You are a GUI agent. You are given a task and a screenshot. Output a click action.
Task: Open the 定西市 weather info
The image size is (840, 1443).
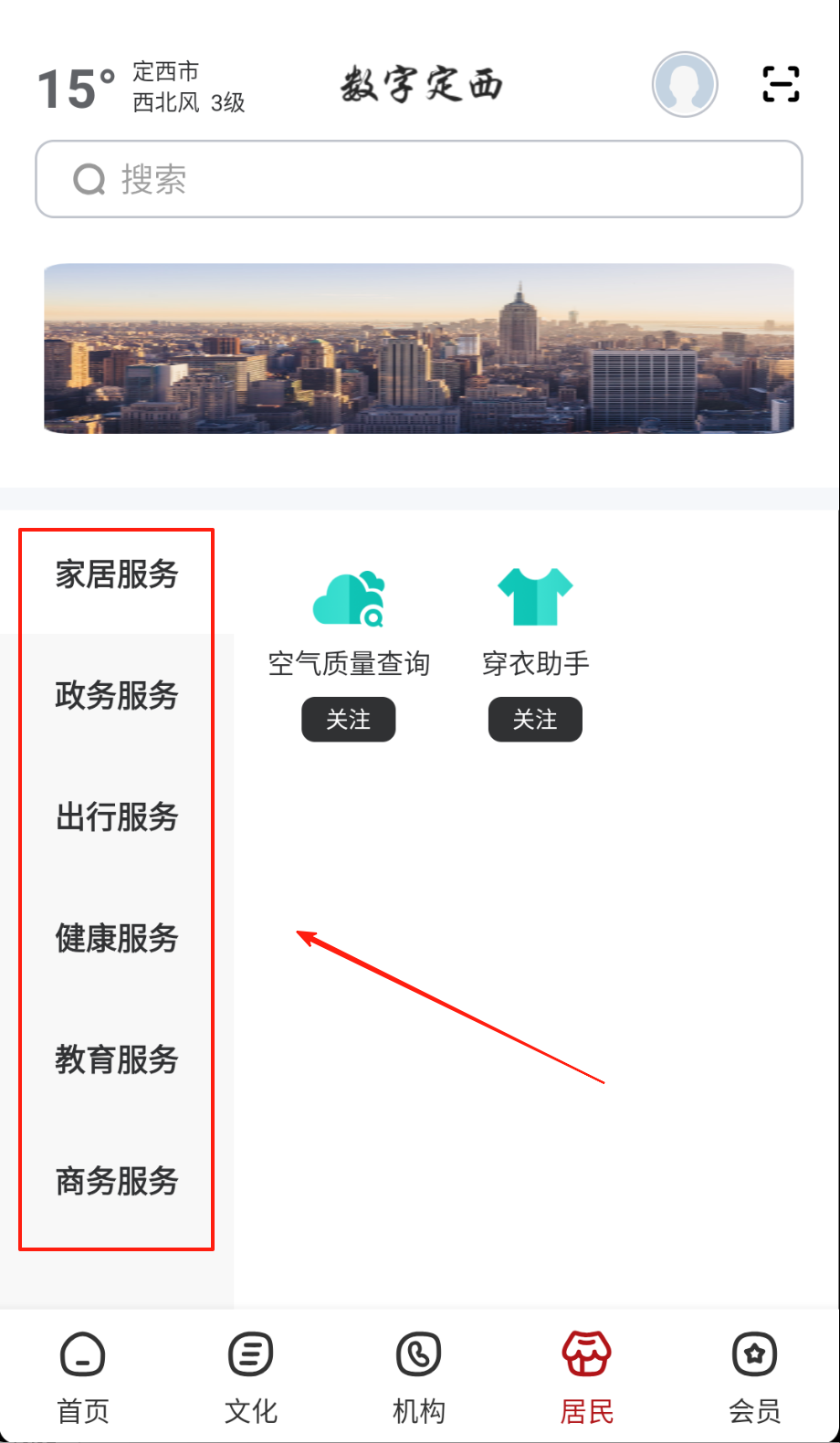(x=142, y=88)
